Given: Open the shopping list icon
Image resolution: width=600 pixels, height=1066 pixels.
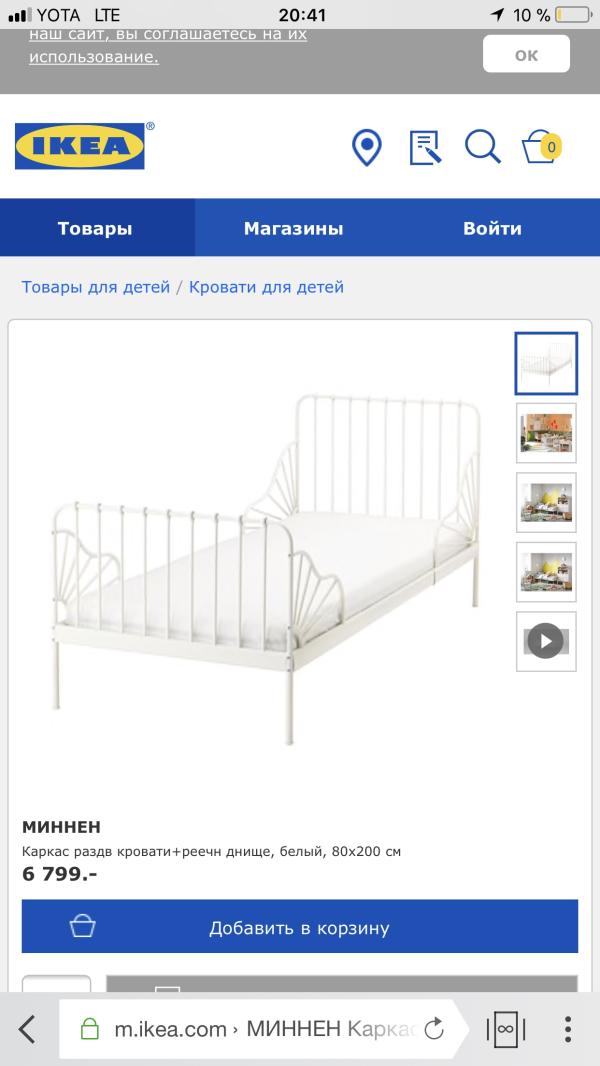Looking at the screenshot, I should (425, 148).
